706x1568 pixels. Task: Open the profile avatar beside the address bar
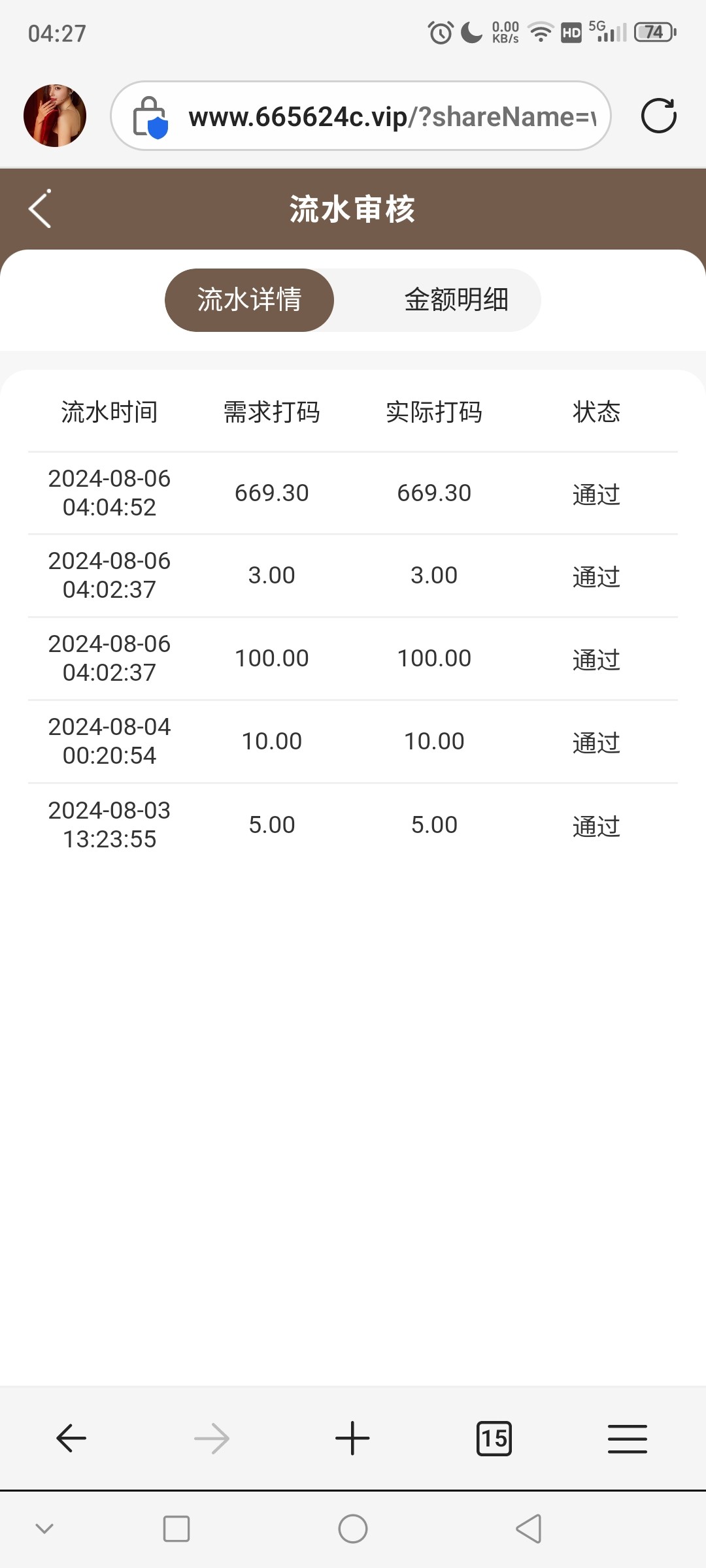tap(55, 116)
